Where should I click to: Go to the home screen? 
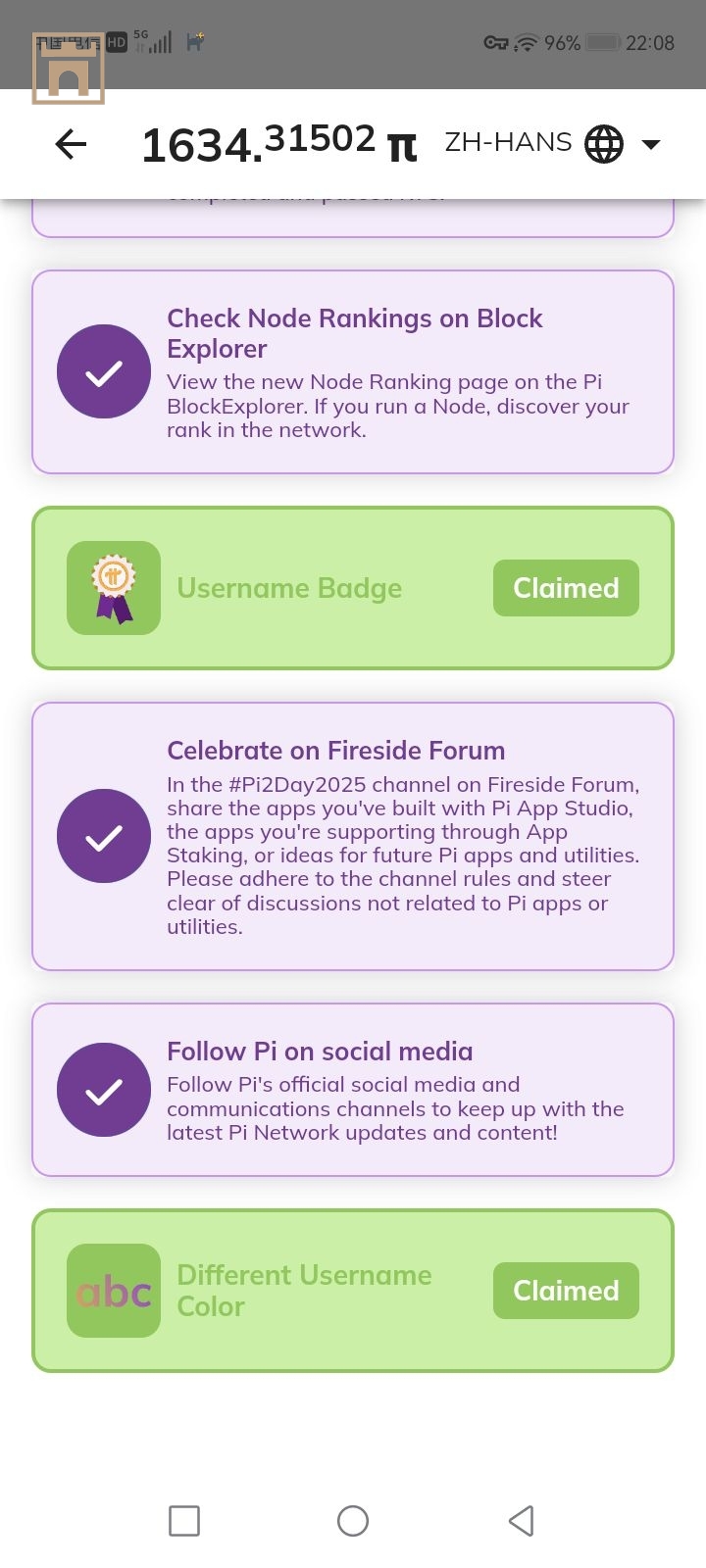tap(353, 1521)
